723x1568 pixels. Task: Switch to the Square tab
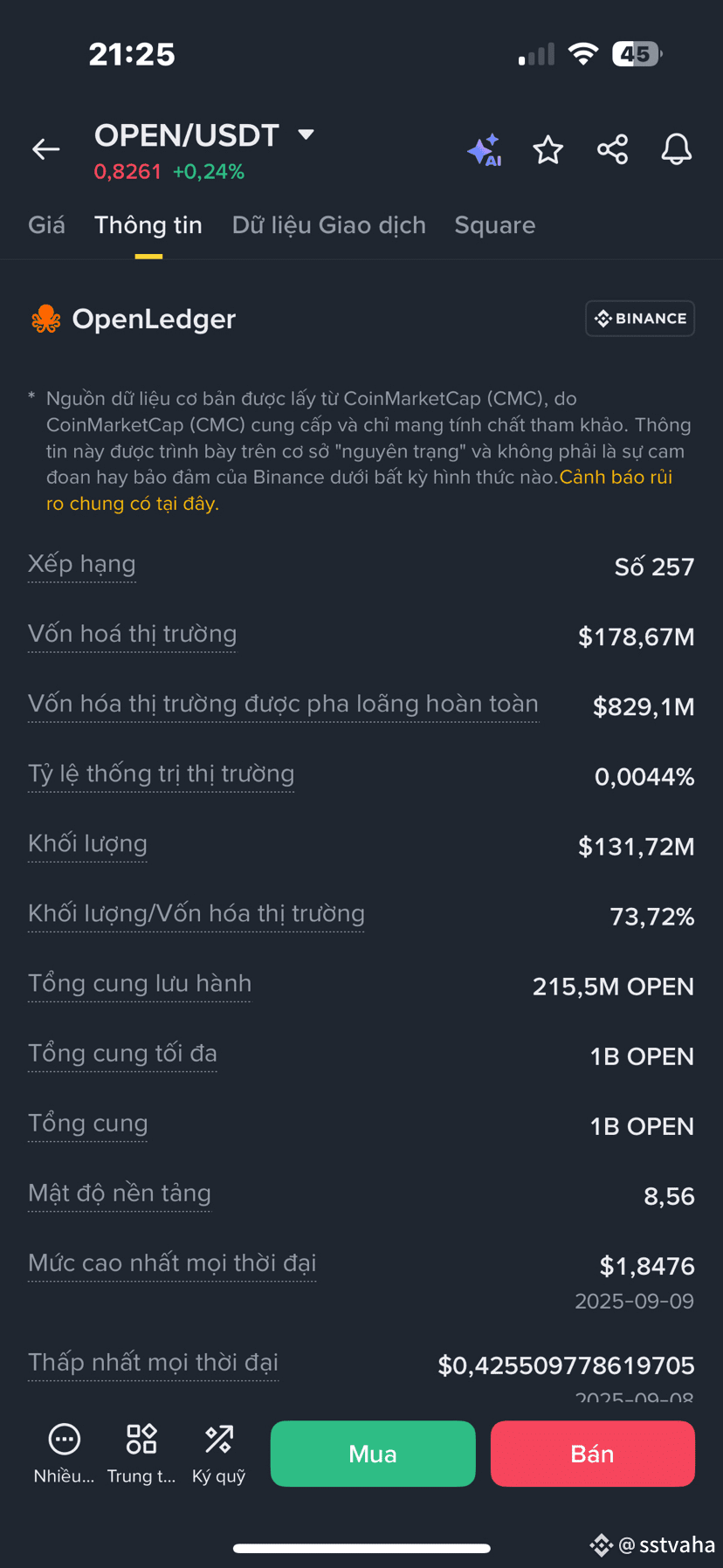pos(495,225)
